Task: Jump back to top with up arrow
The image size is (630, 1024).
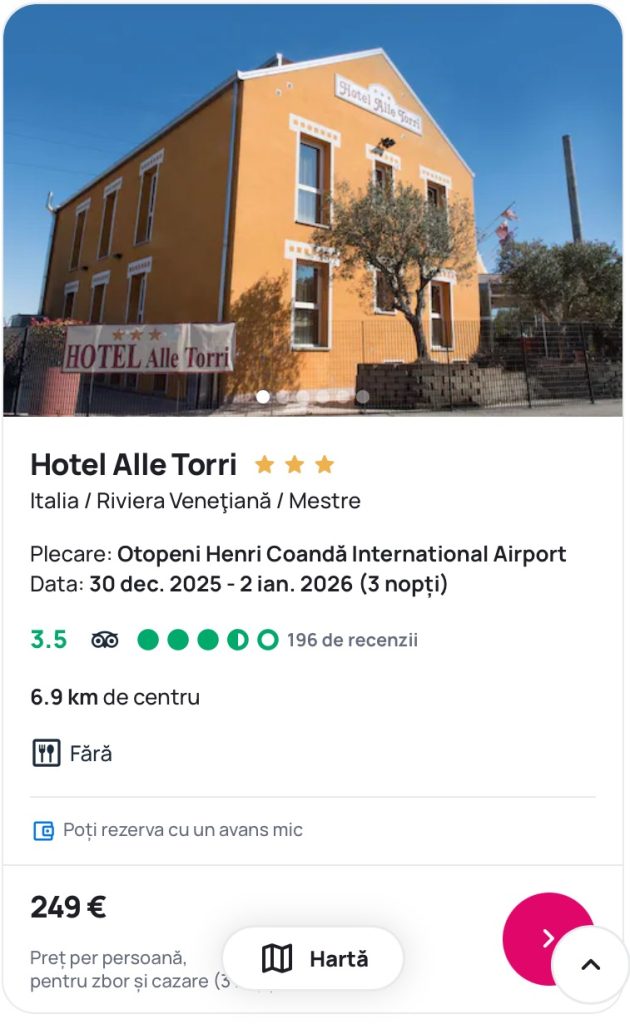Action: point(590,965)
